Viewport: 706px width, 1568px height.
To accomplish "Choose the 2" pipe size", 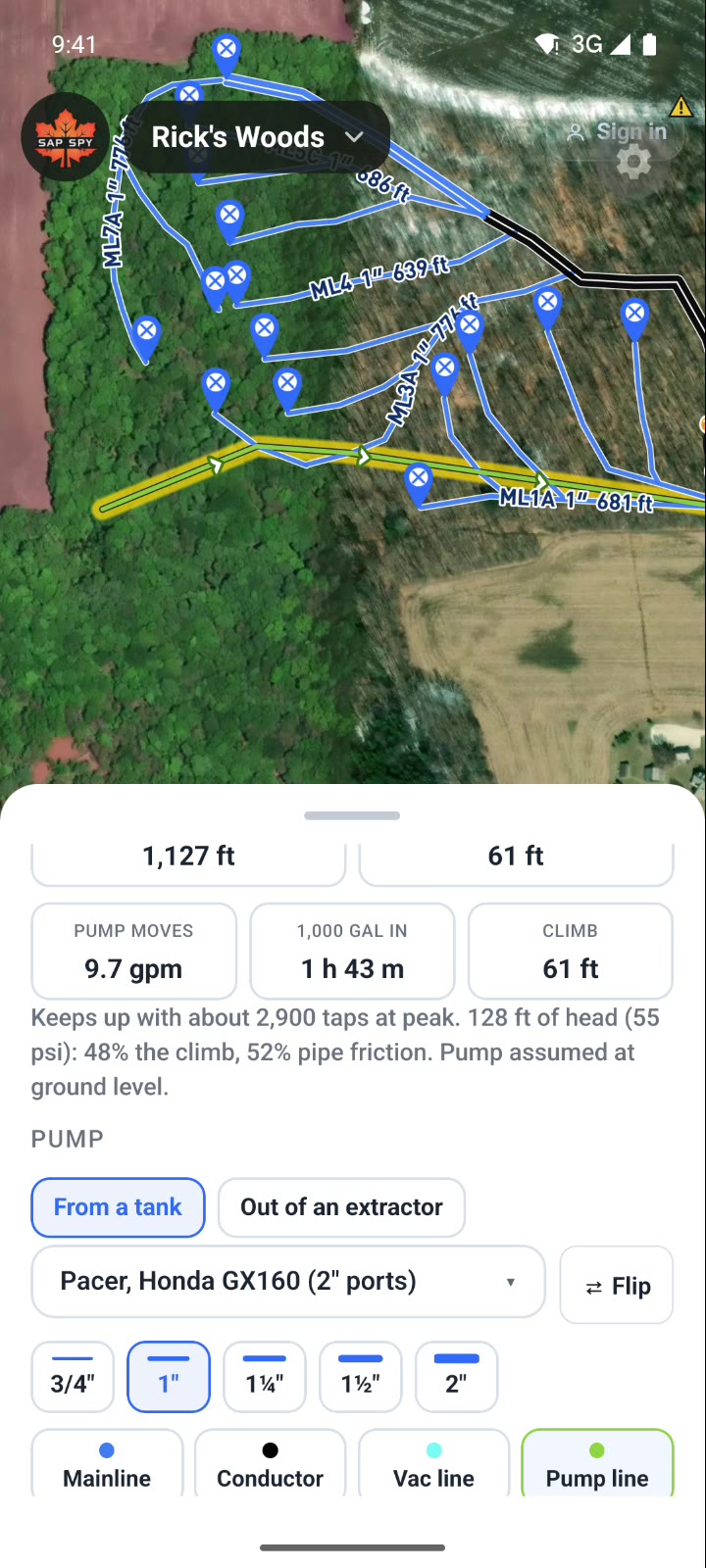I will tap(457, 1377).
